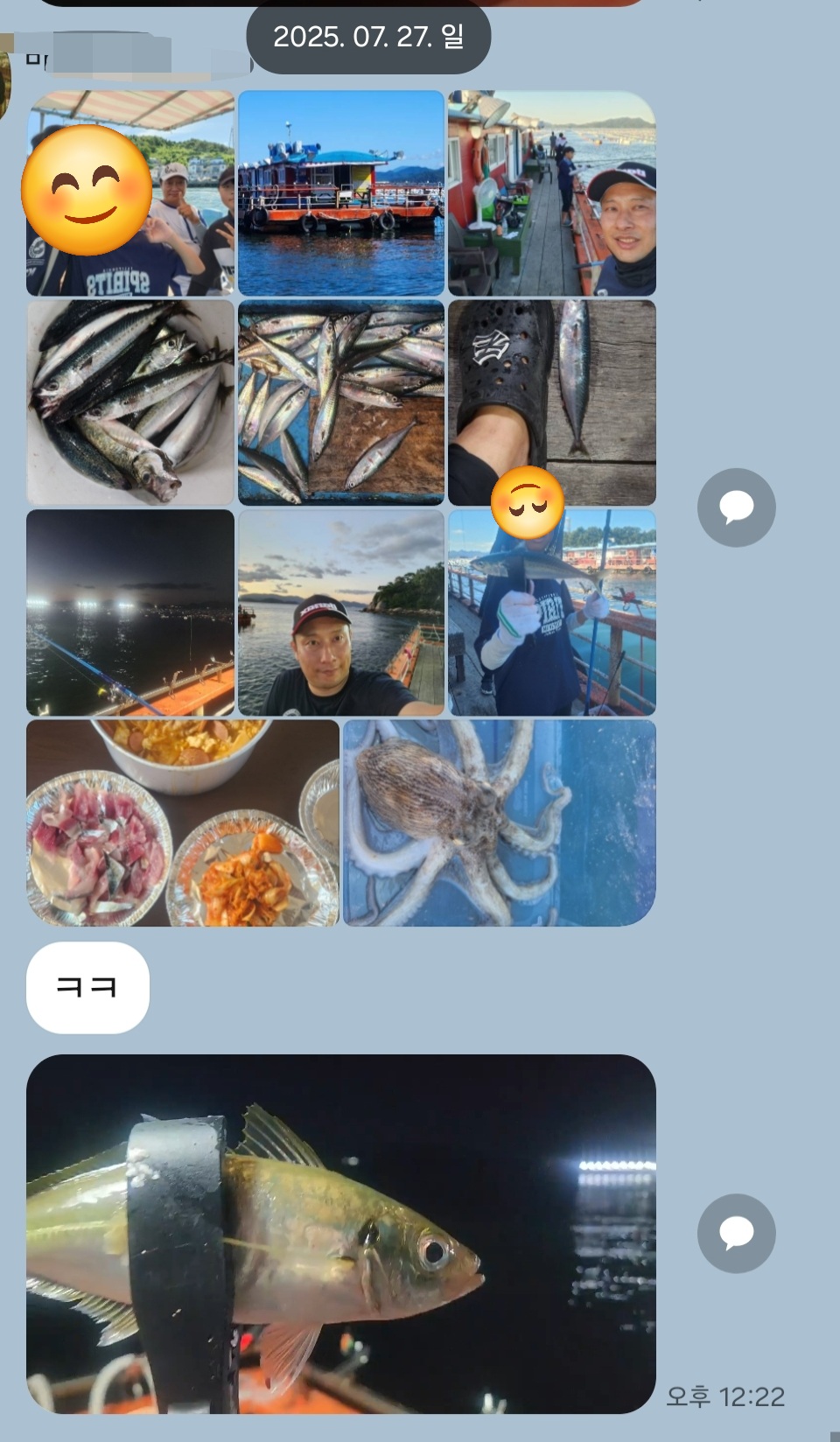840x1442 pixels.
Task: Reply to the photo album message
Action: pos(736,507)
